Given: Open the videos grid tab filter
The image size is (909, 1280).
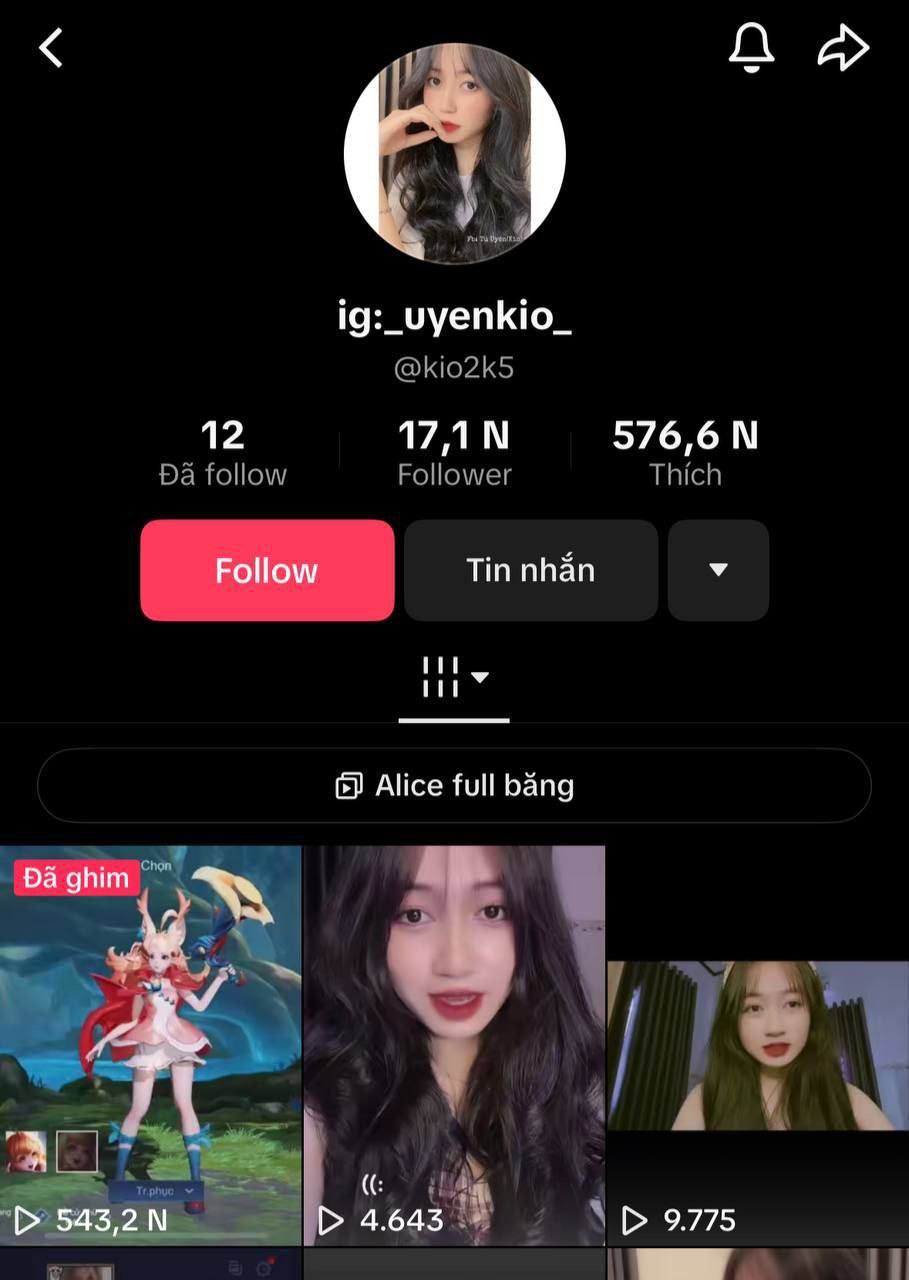Looking at the screenshot, I should coord(454,677).
